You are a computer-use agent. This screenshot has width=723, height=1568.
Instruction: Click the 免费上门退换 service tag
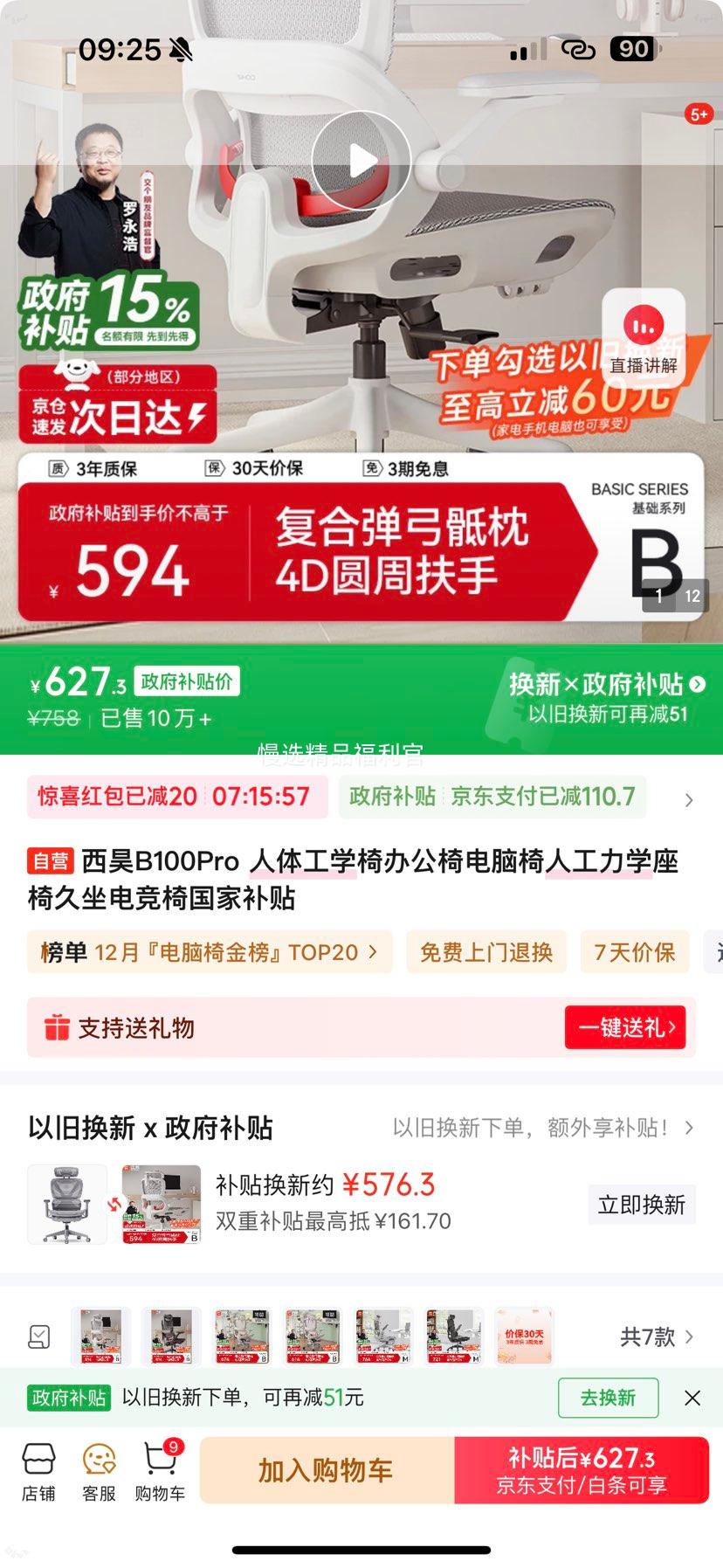[x=485, y=952]
